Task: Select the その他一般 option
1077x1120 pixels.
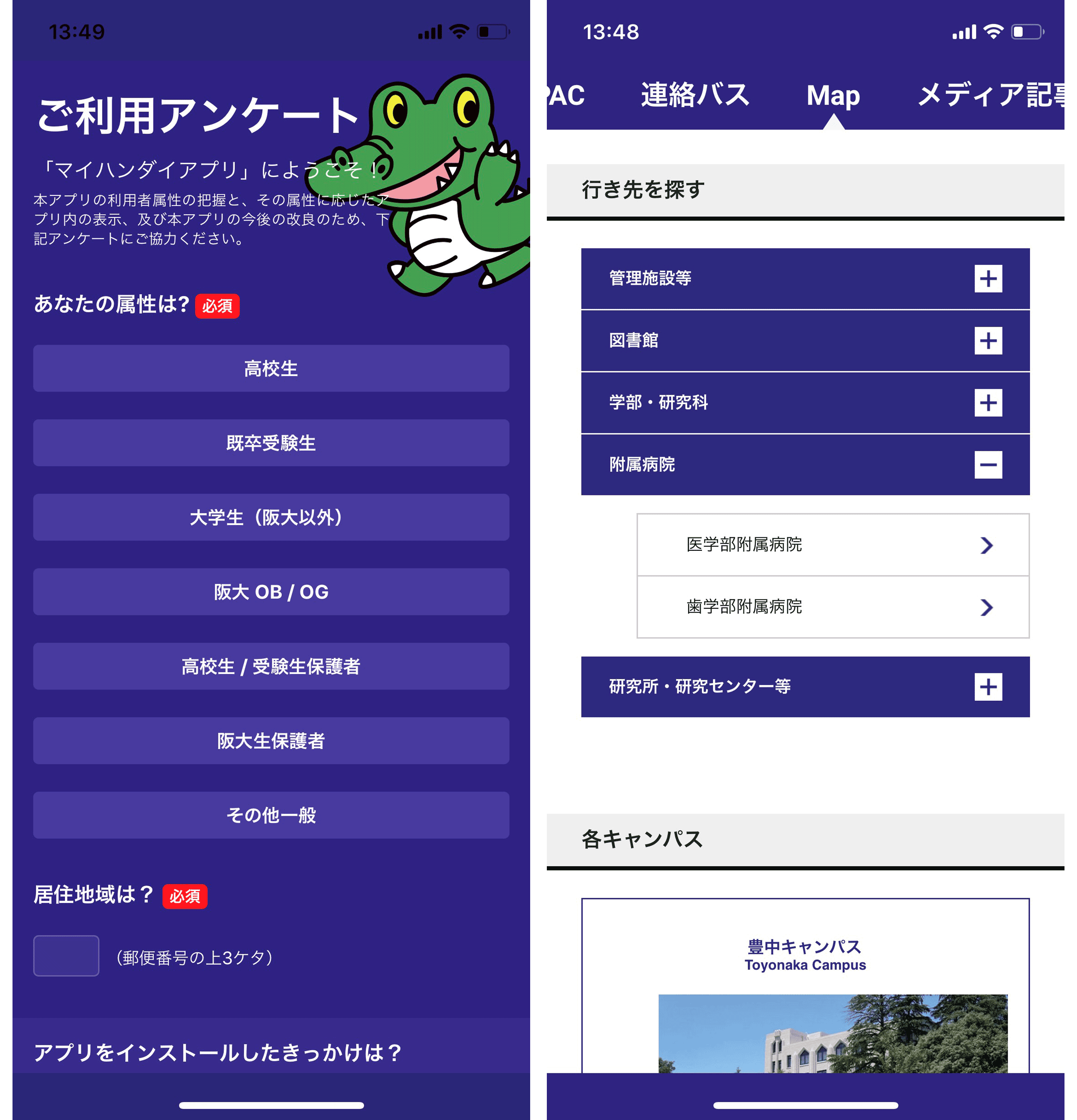Action: [x=271, y=815]
